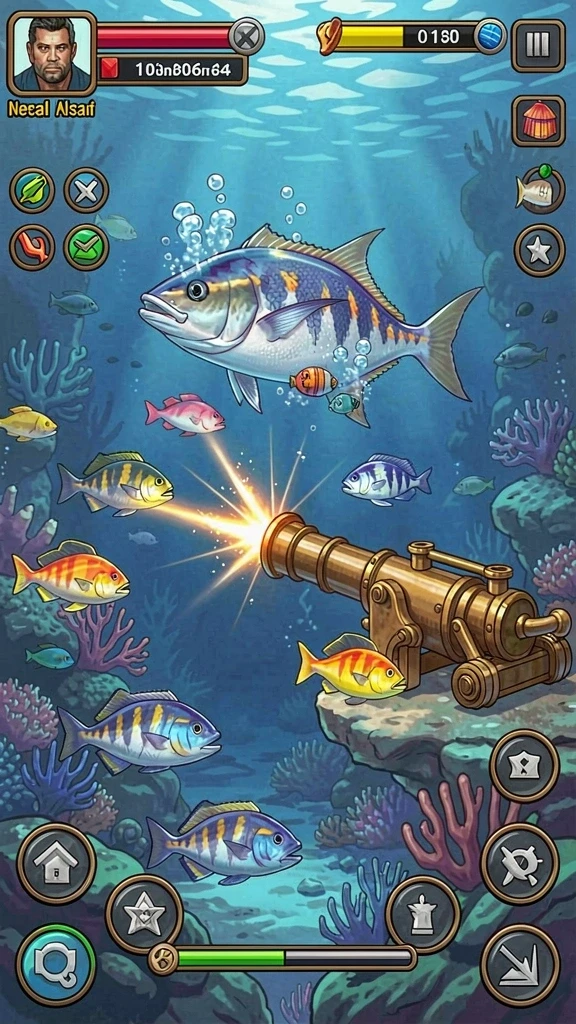The height and width of the screenshot is (1024, 576).
Task: Tap the chess piece skill button
Action: coord(423,914)
